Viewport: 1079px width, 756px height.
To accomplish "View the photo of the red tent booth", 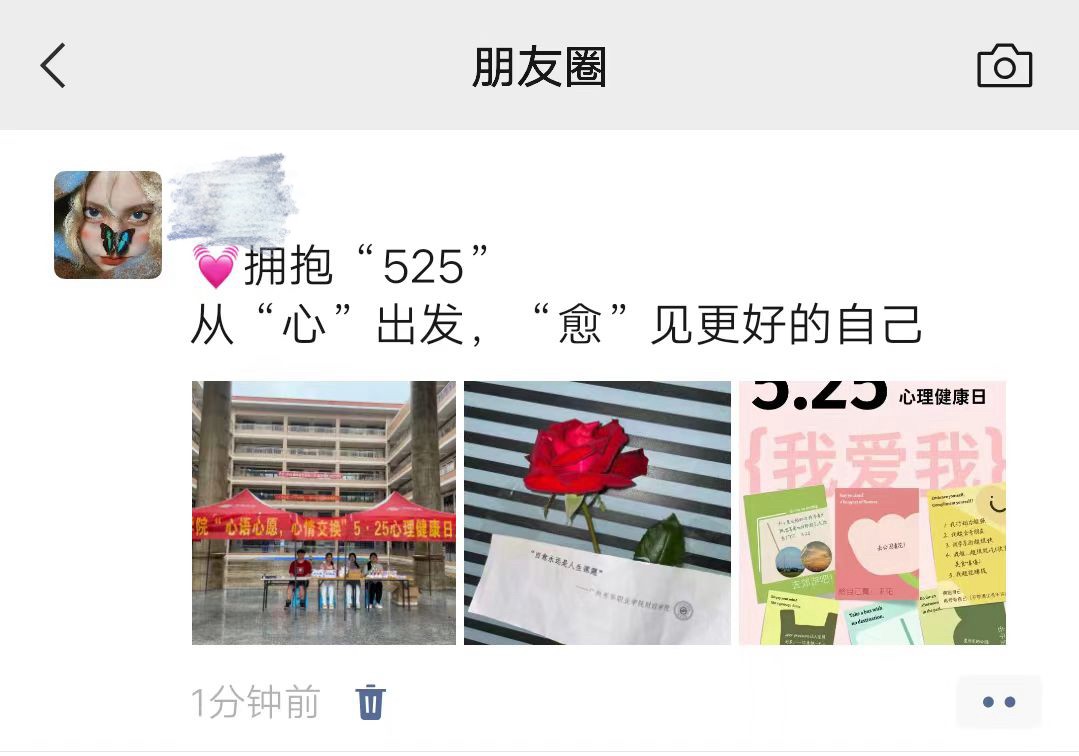I will 323,512.
